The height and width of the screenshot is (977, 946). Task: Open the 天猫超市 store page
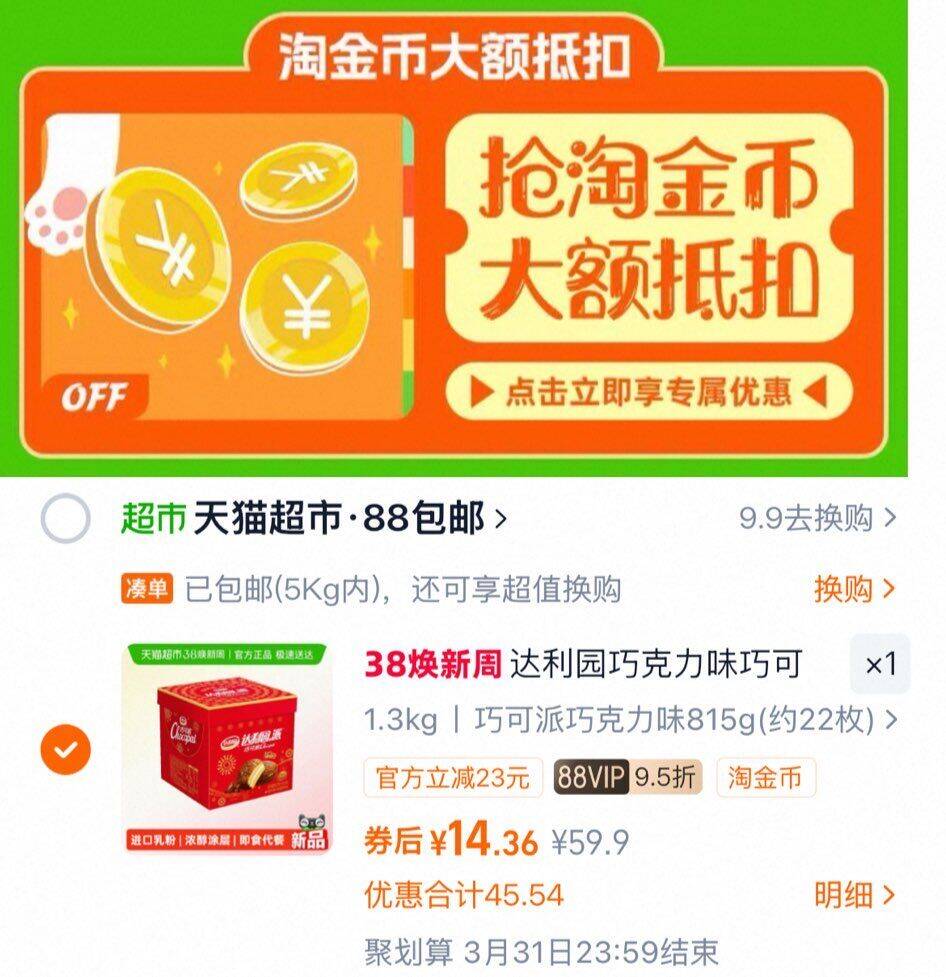pyautogui.click(x=340, y=519)
